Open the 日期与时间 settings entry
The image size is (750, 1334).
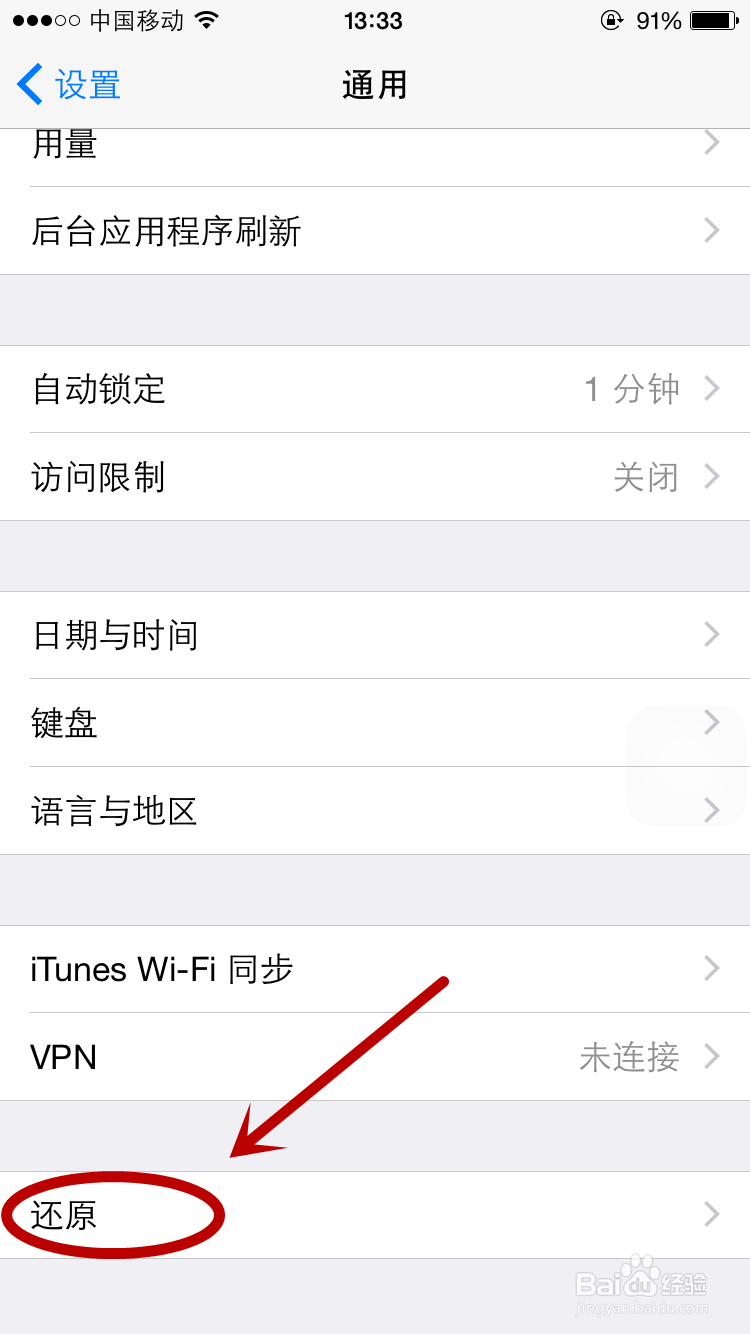click(x=375, y=635)
